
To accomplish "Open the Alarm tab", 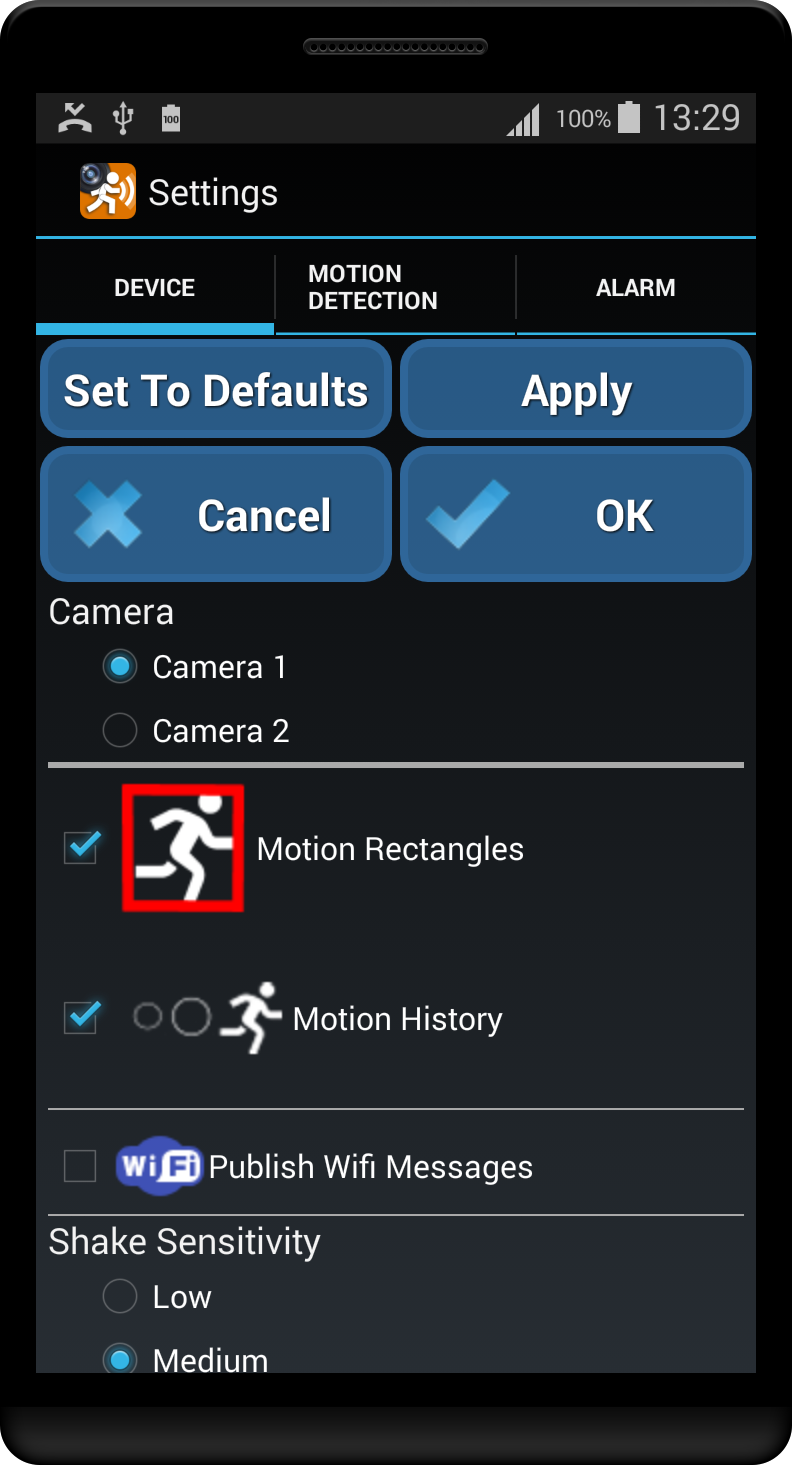I will 636,287.
